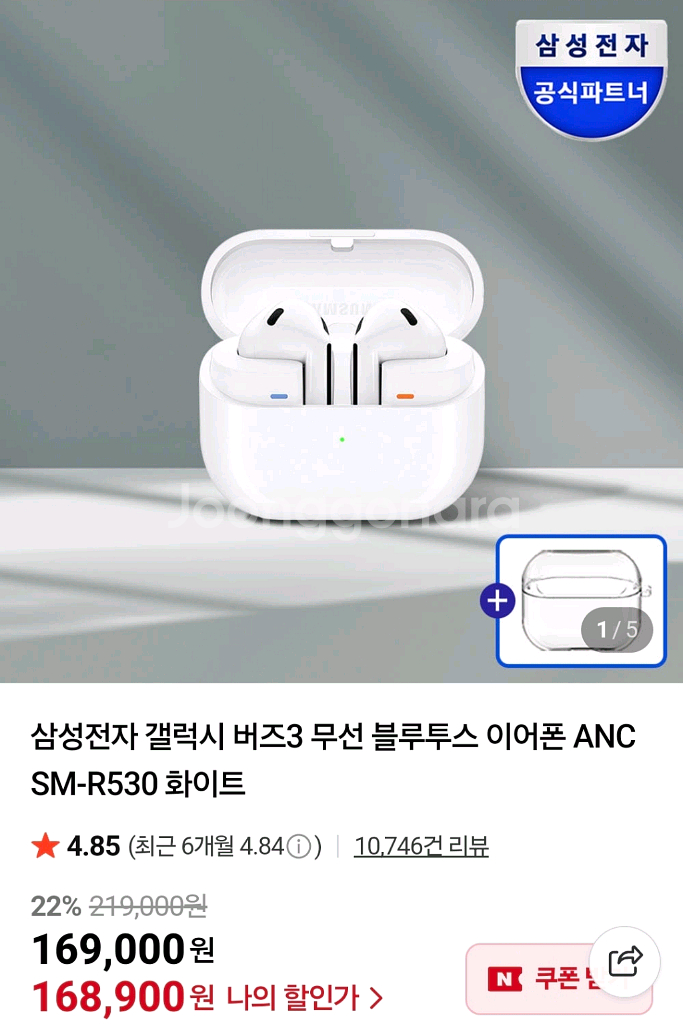View details of 나의 할인가

point(305,996)
